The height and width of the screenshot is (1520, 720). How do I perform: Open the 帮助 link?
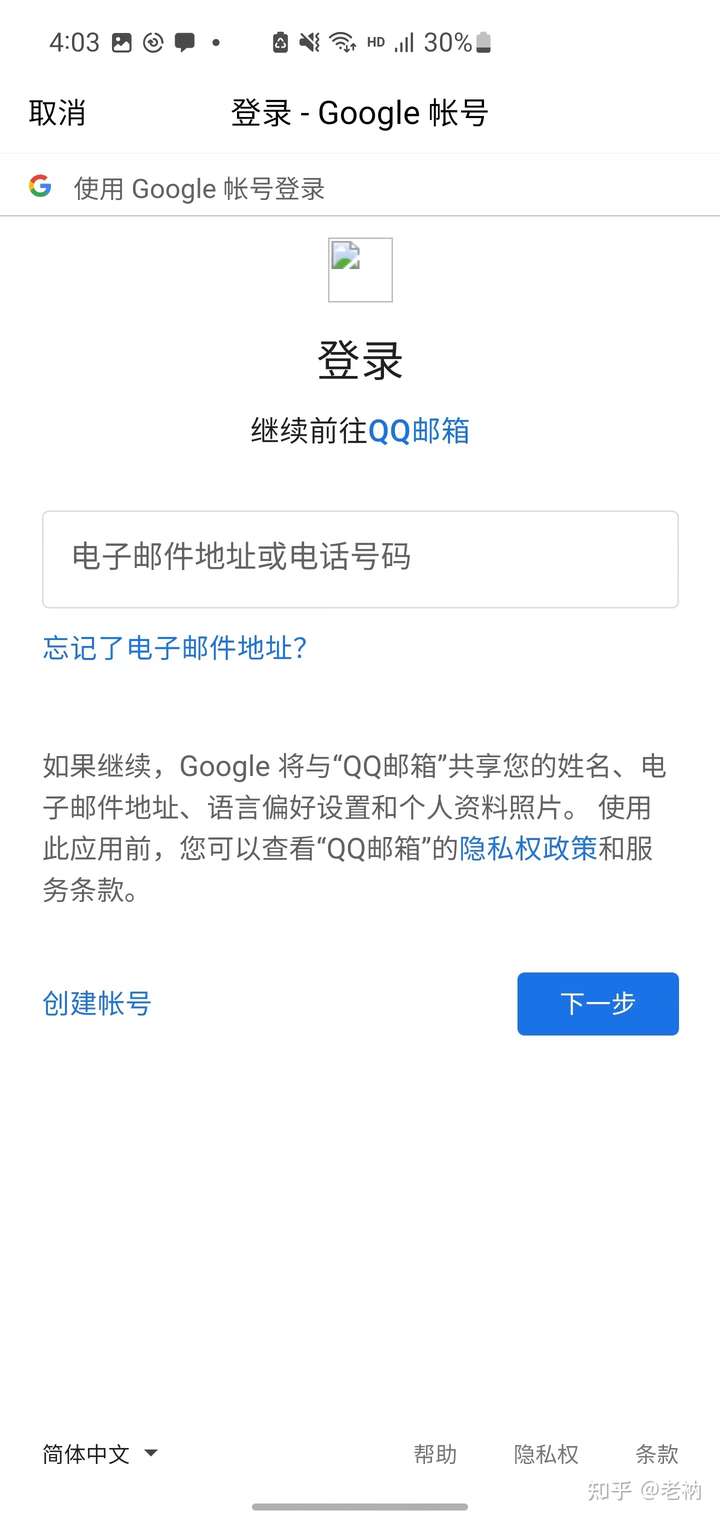pos(435,1454)
